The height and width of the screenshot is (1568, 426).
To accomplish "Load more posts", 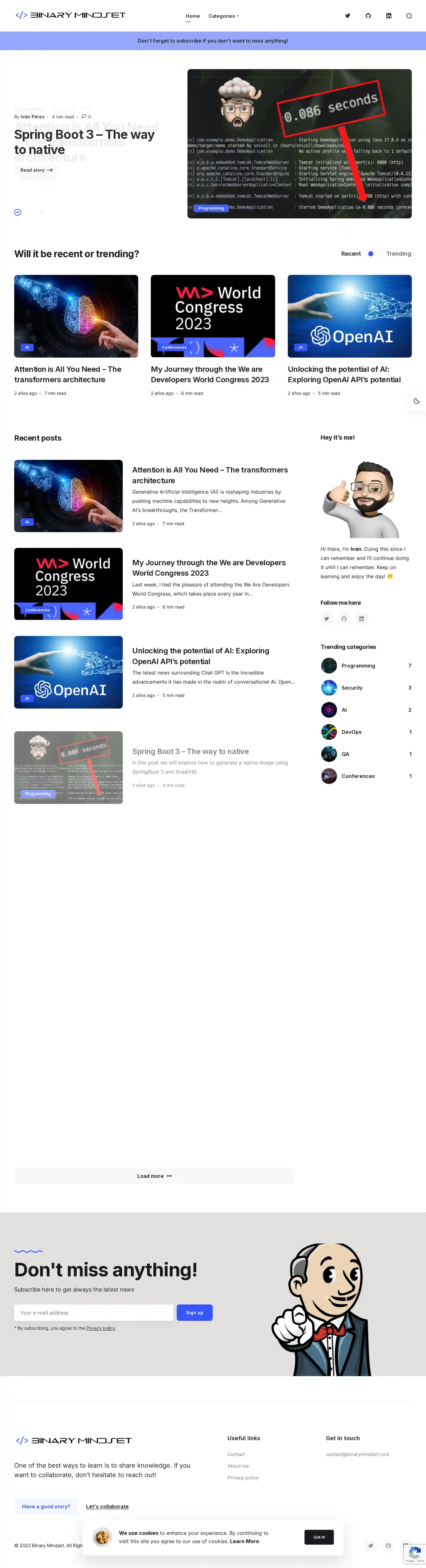I will (x=155, y=1176).
